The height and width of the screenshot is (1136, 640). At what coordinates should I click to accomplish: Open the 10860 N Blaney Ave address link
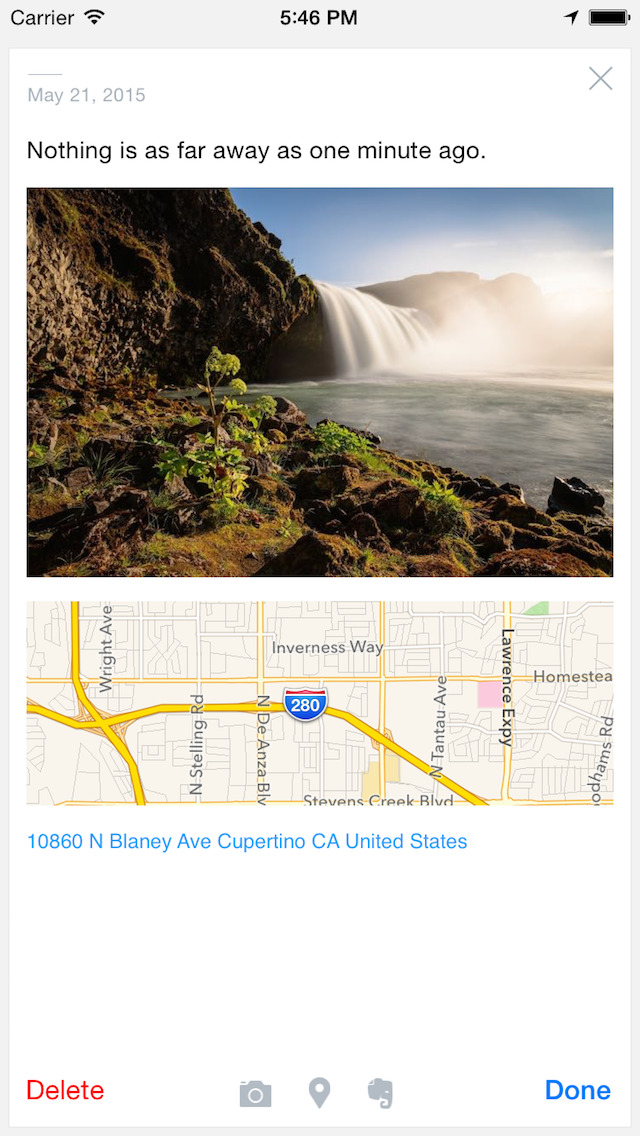(x=247, y=841)
